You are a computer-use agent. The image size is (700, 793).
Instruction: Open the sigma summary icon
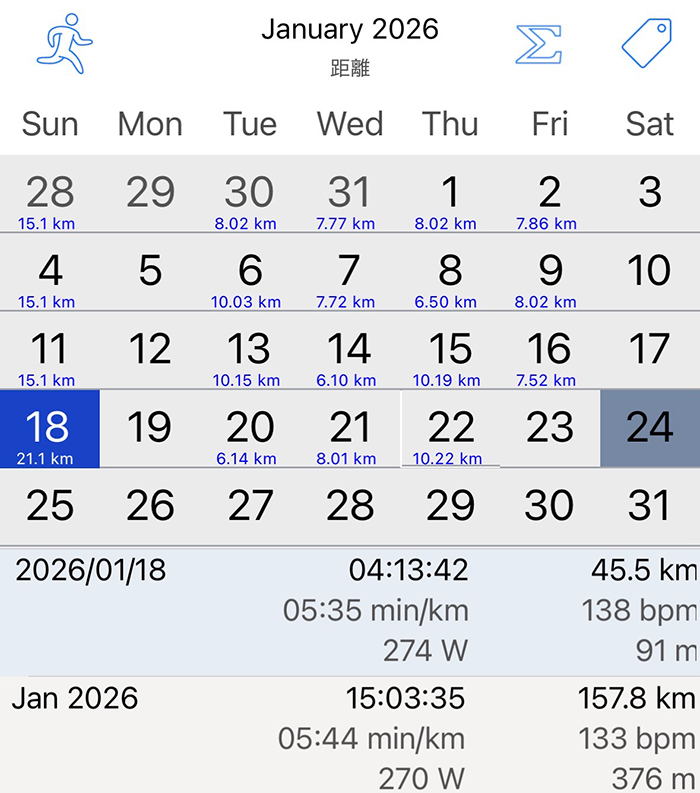tap(539, 44)
